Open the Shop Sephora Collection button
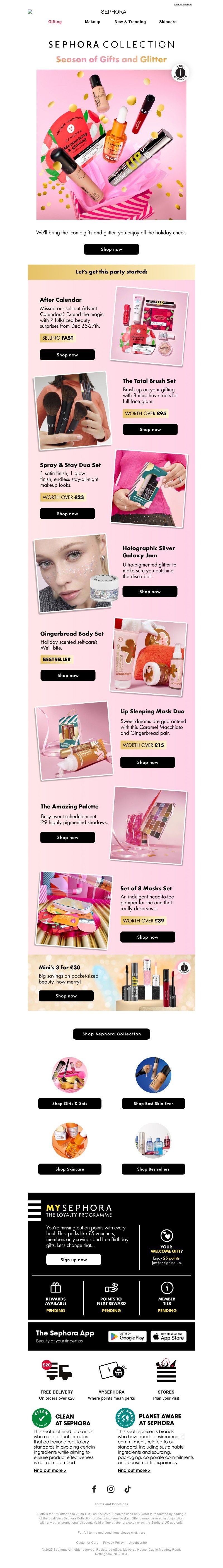The image size is (223, 1568). click(111, 1034)
